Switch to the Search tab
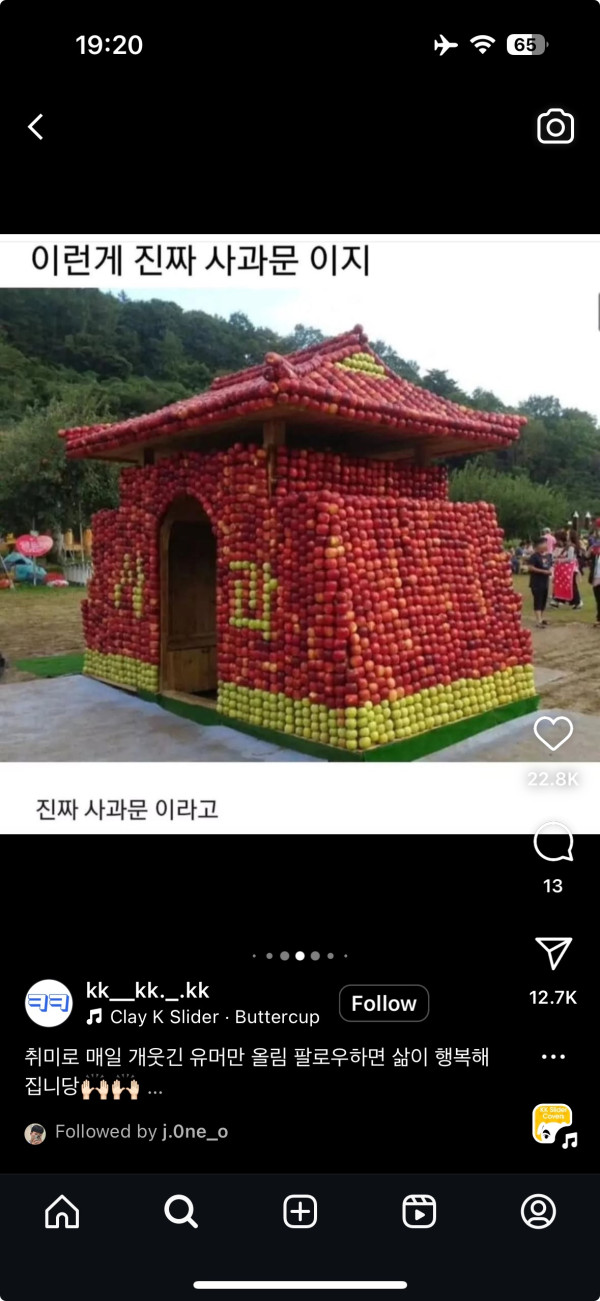The height and width of the screenshot is (1301, 600). click(x=181, y=1212)
